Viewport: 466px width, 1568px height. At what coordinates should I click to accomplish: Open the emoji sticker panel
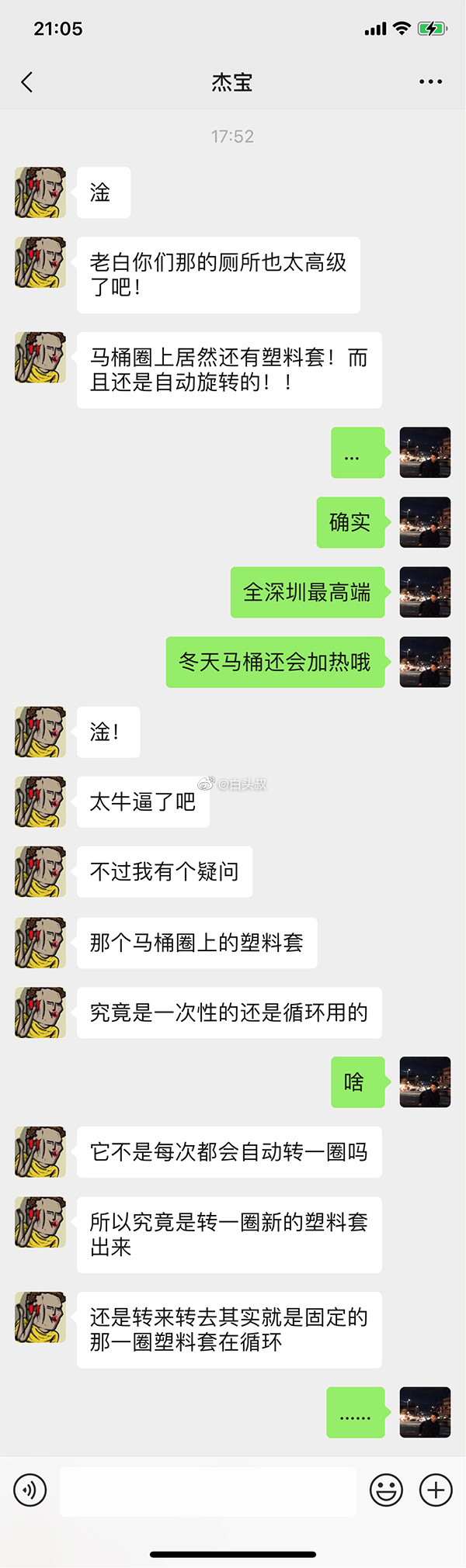click(x=386, y=1490)
